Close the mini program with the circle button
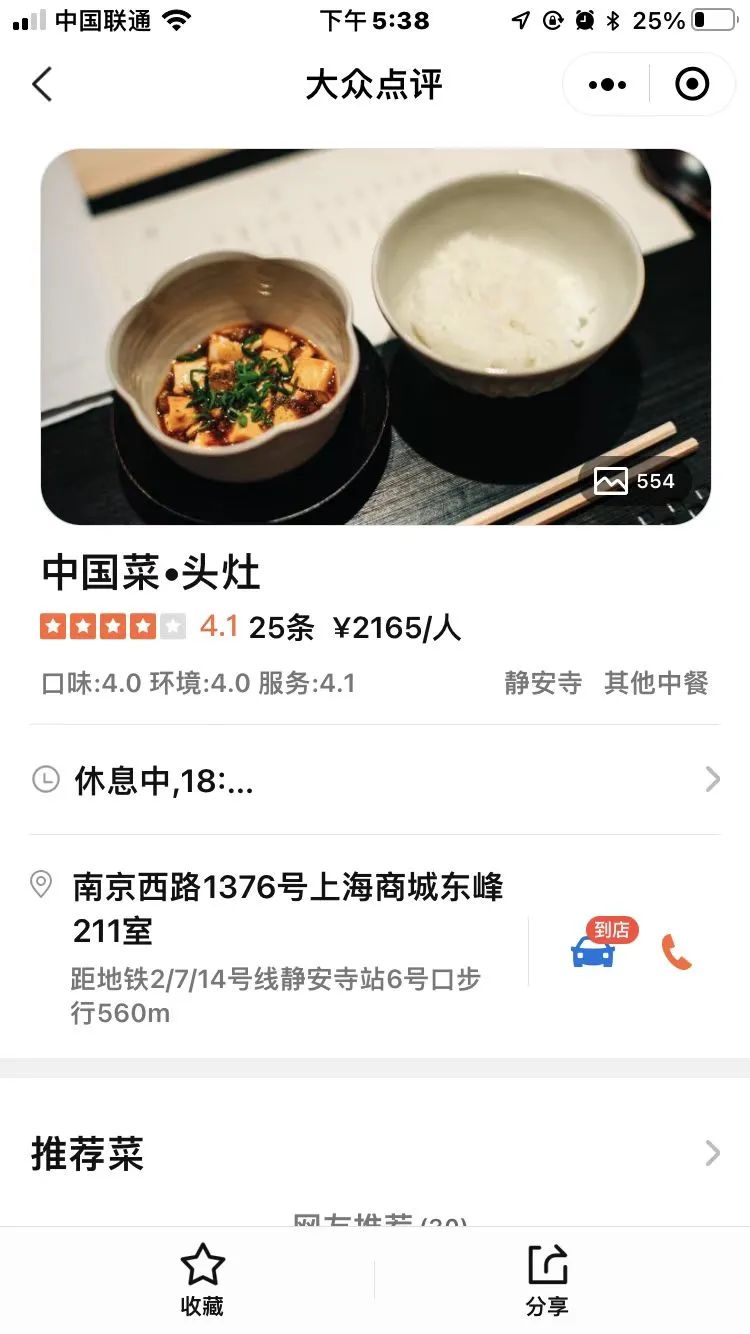750x1334 pixels. pyautogui.click(x=692, y=85)
